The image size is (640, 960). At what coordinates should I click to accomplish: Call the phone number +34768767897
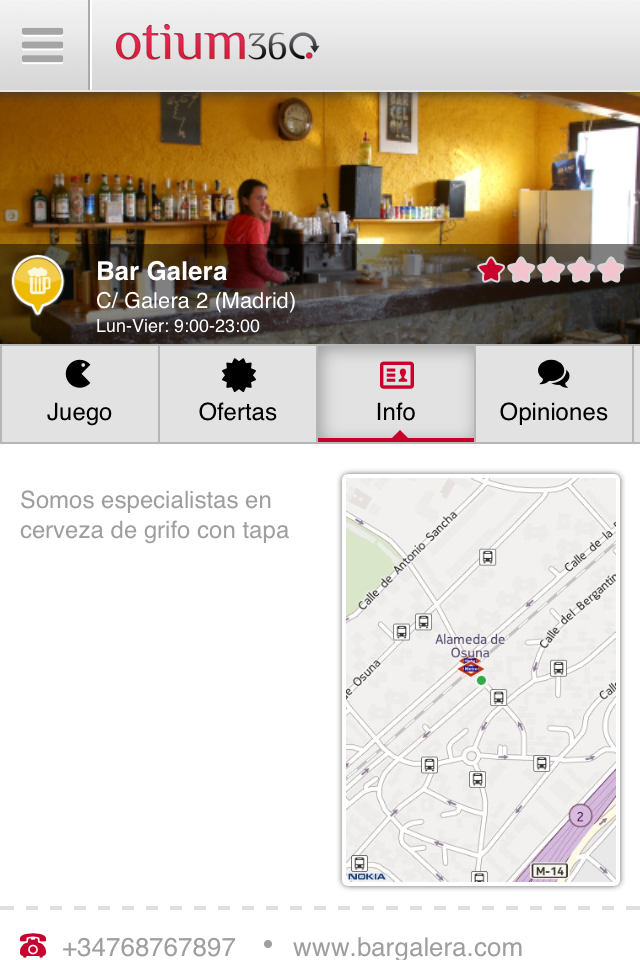pos(148,946)
